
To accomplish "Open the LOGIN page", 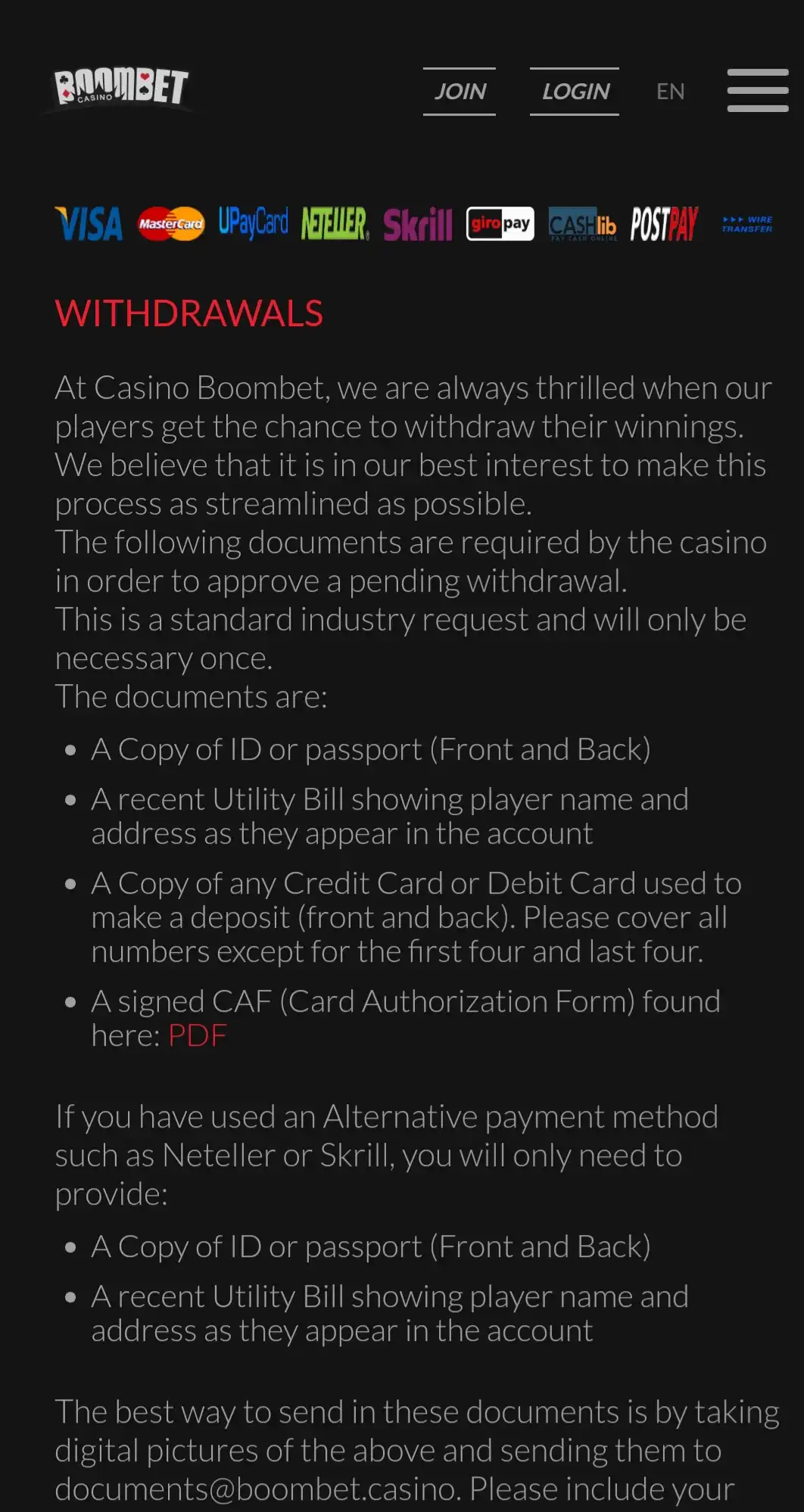I will click(575, 92).
